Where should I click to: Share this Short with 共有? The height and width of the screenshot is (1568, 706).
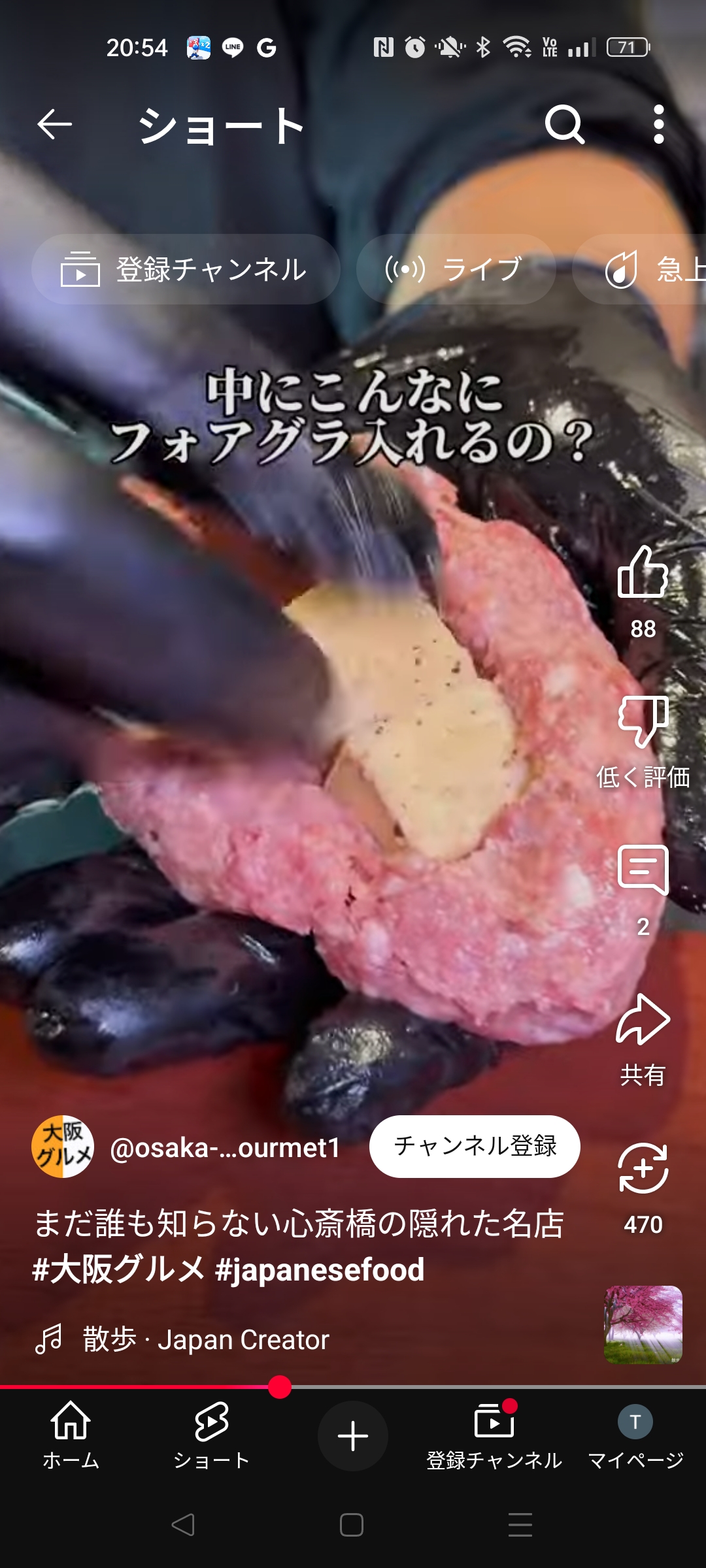(643, 1019)
